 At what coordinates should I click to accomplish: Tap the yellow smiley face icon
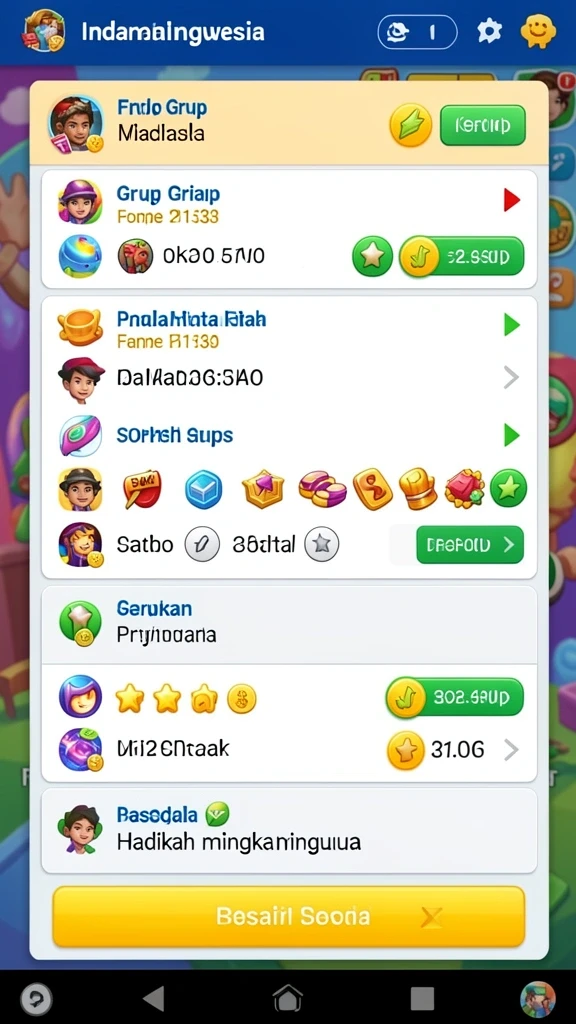(538, 31)
